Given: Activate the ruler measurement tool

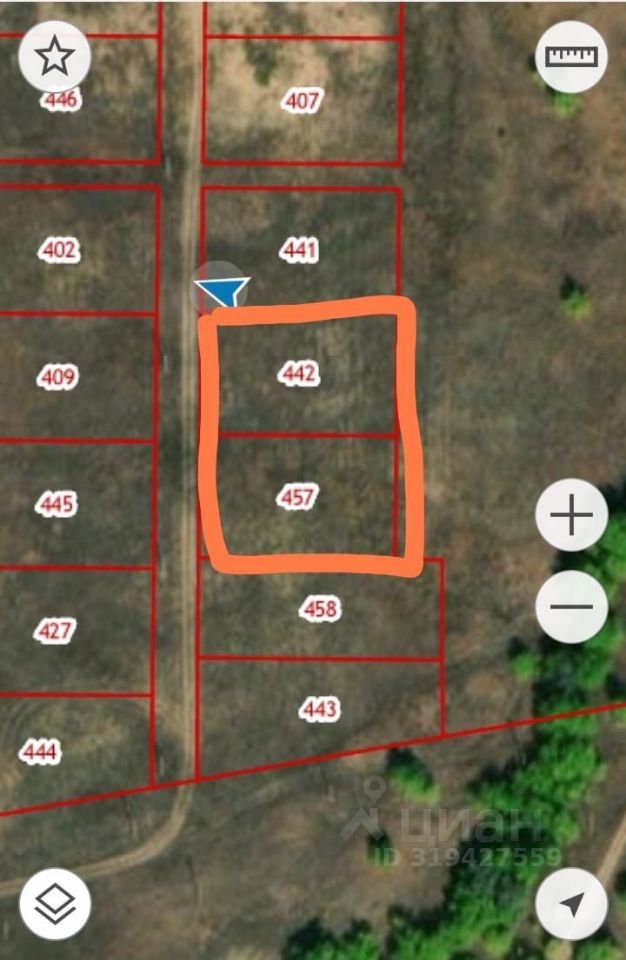Looking at the screenshot, I should 571,56.
